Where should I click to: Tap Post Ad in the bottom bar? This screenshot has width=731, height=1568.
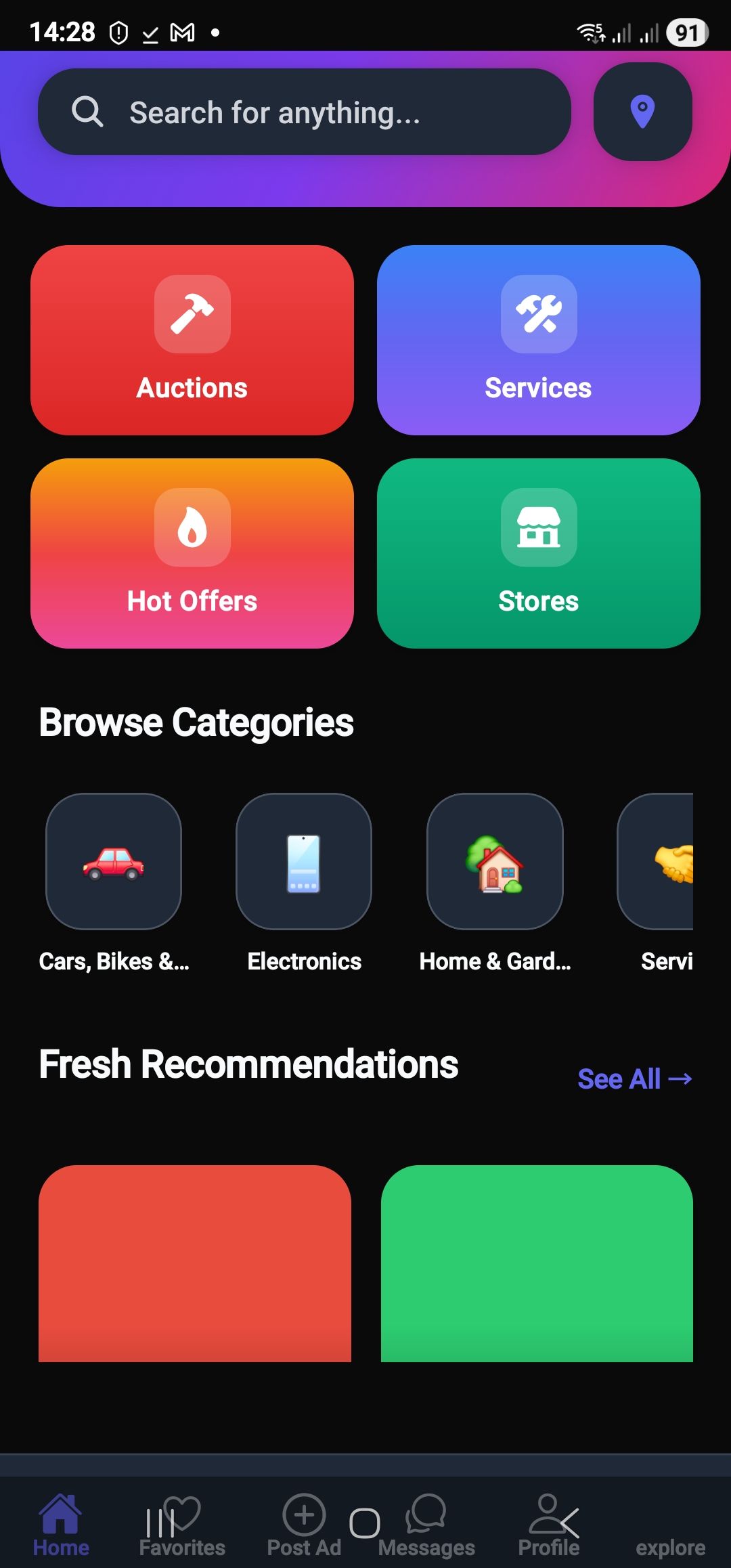304,1526
